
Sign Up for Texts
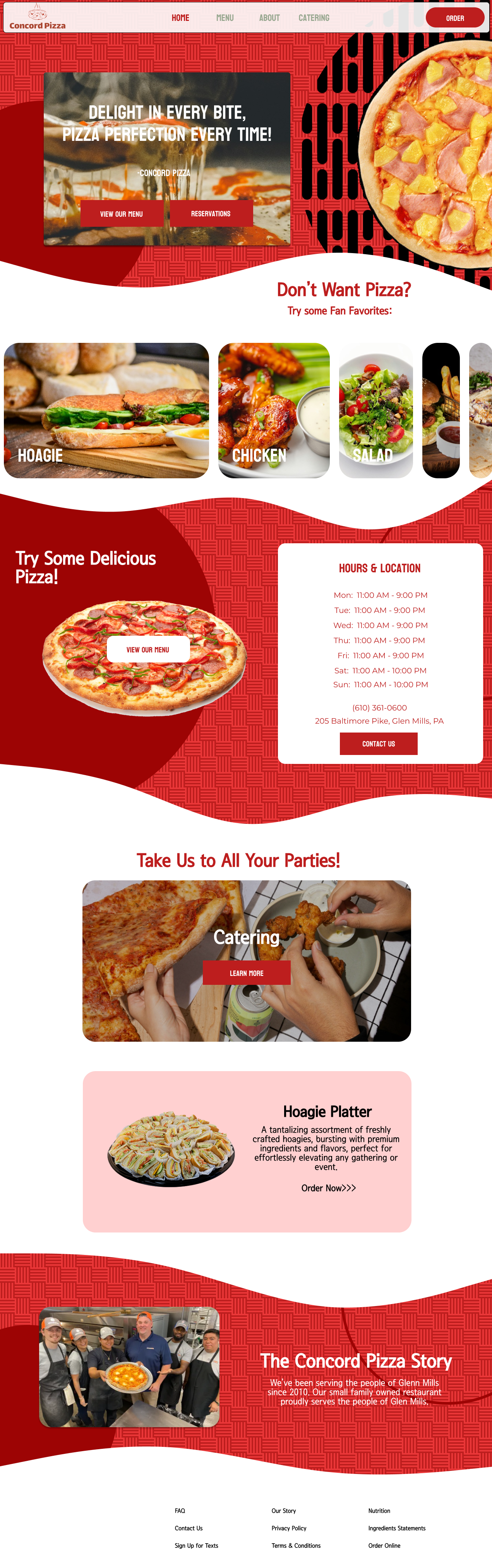point(196,1546)
